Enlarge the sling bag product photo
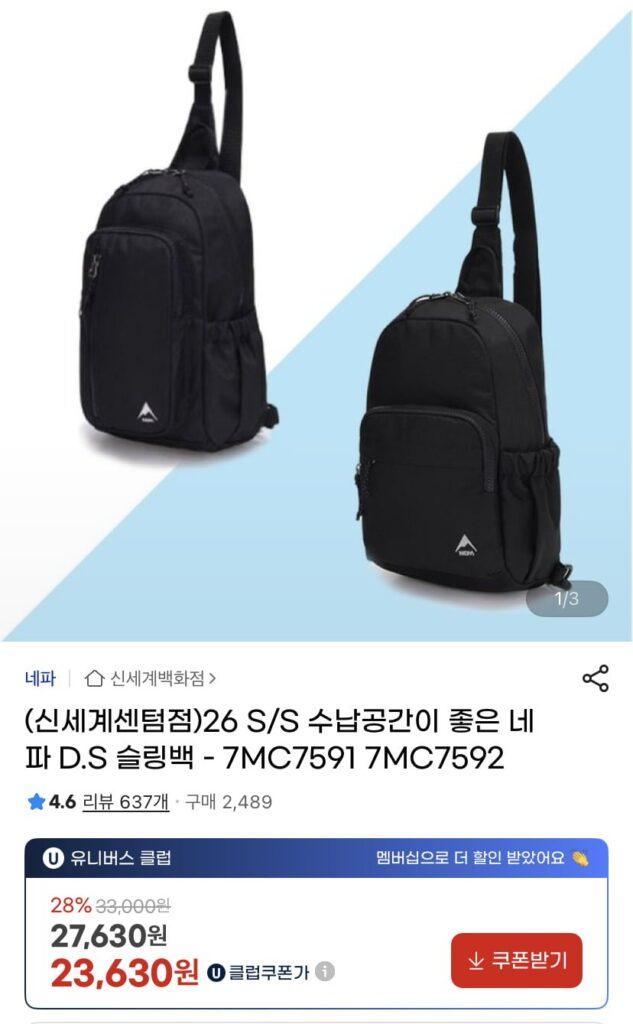Screen dimensions: 633x1024 pos(316,320)
